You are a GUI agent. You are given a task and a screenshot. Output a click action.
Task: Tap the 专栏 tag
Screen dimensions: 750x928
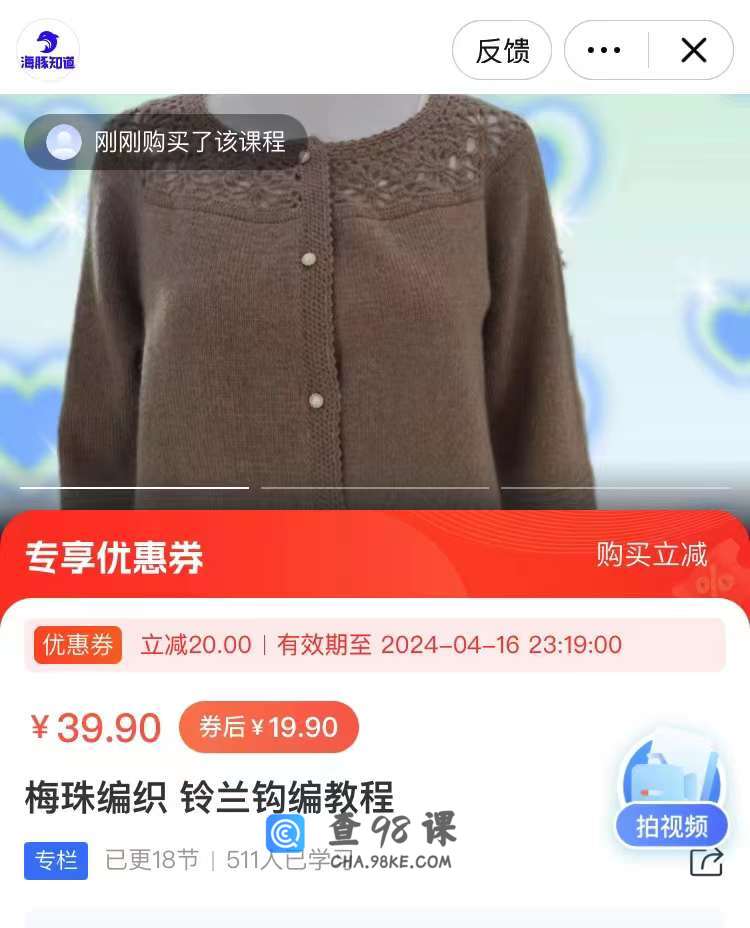(56, 860)
